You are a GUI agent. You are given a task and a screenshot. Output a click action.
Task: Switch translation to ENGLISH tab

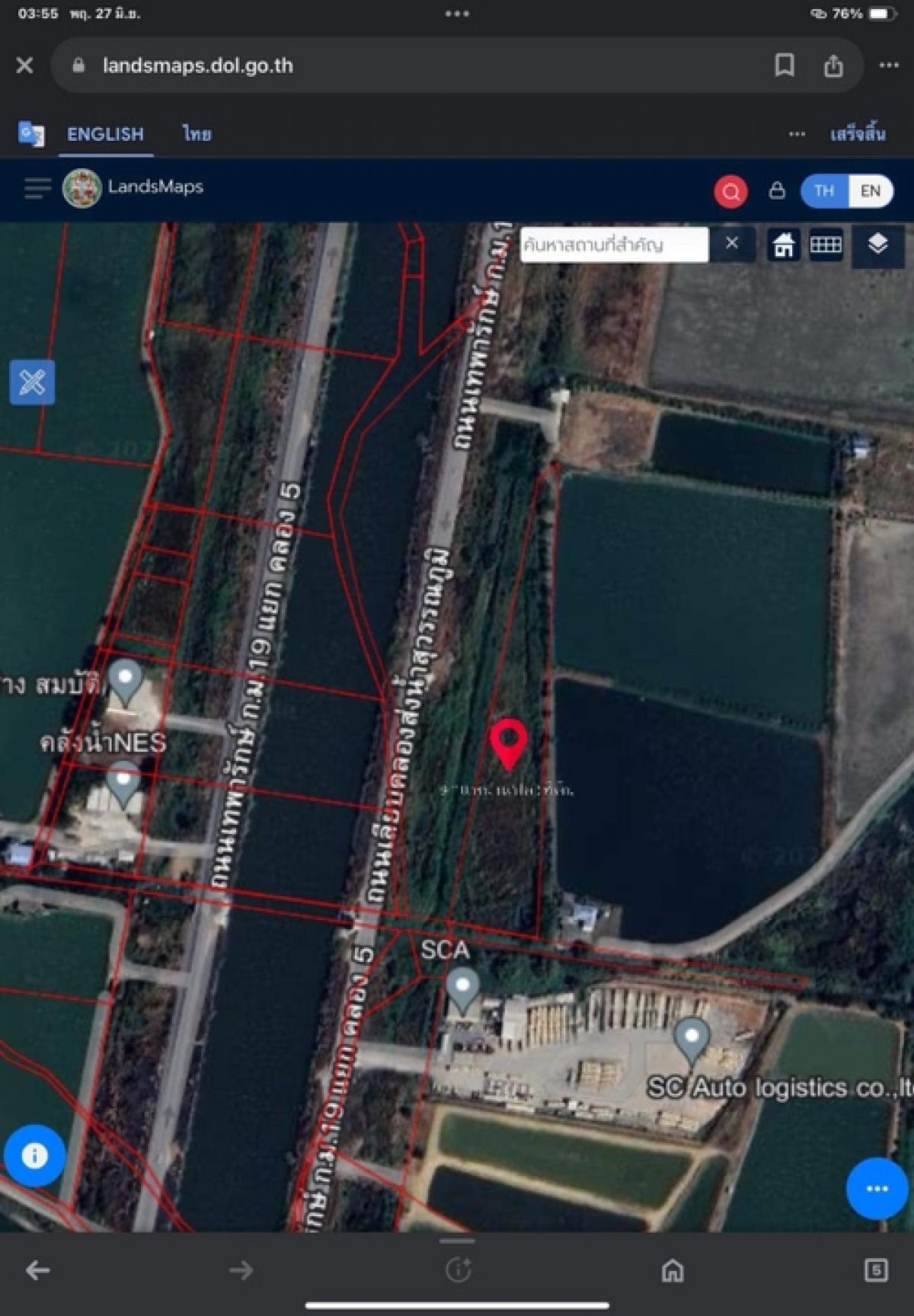(x=105, y=134)
